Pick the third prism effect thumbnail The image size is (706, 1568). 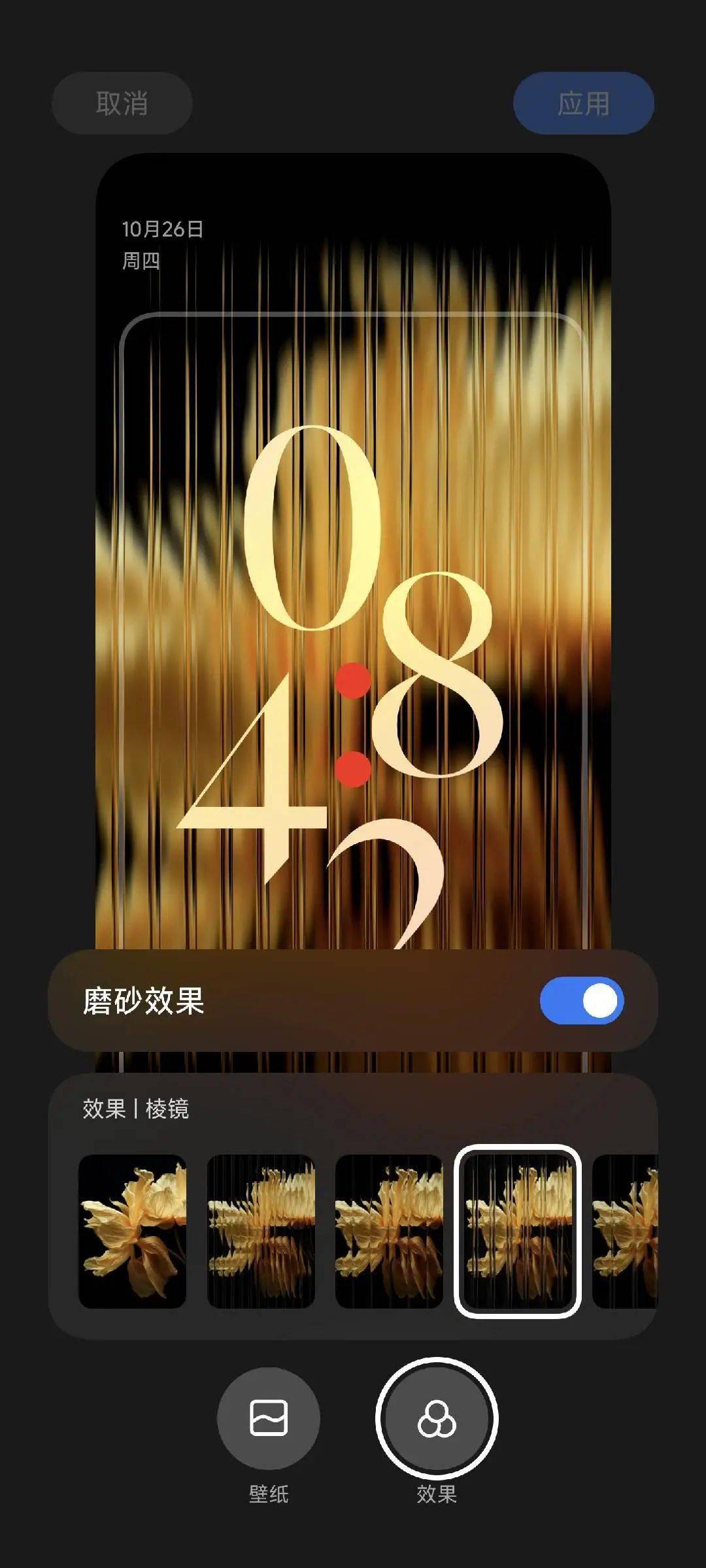[389, 1231]
